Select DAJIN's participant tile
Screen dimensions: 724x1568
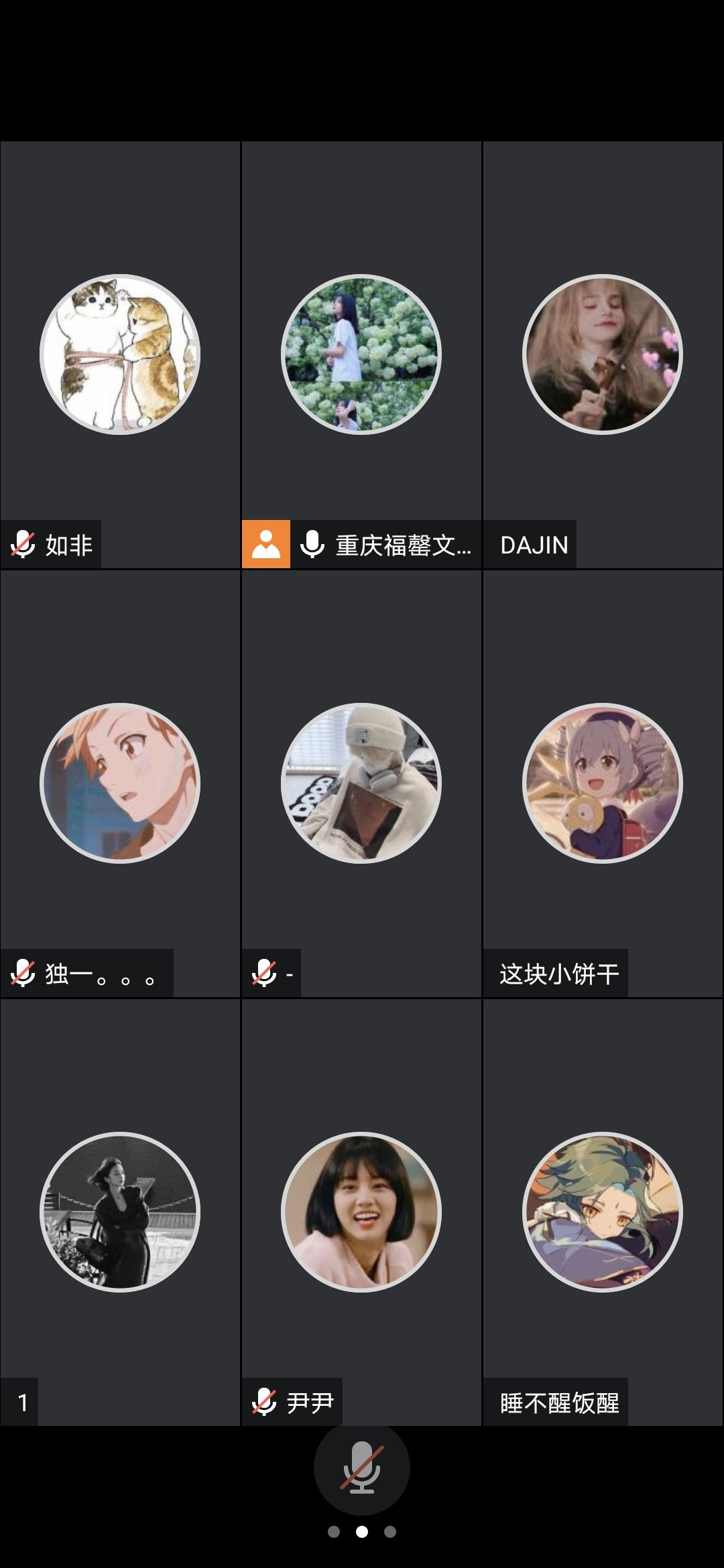coord(602,354)
